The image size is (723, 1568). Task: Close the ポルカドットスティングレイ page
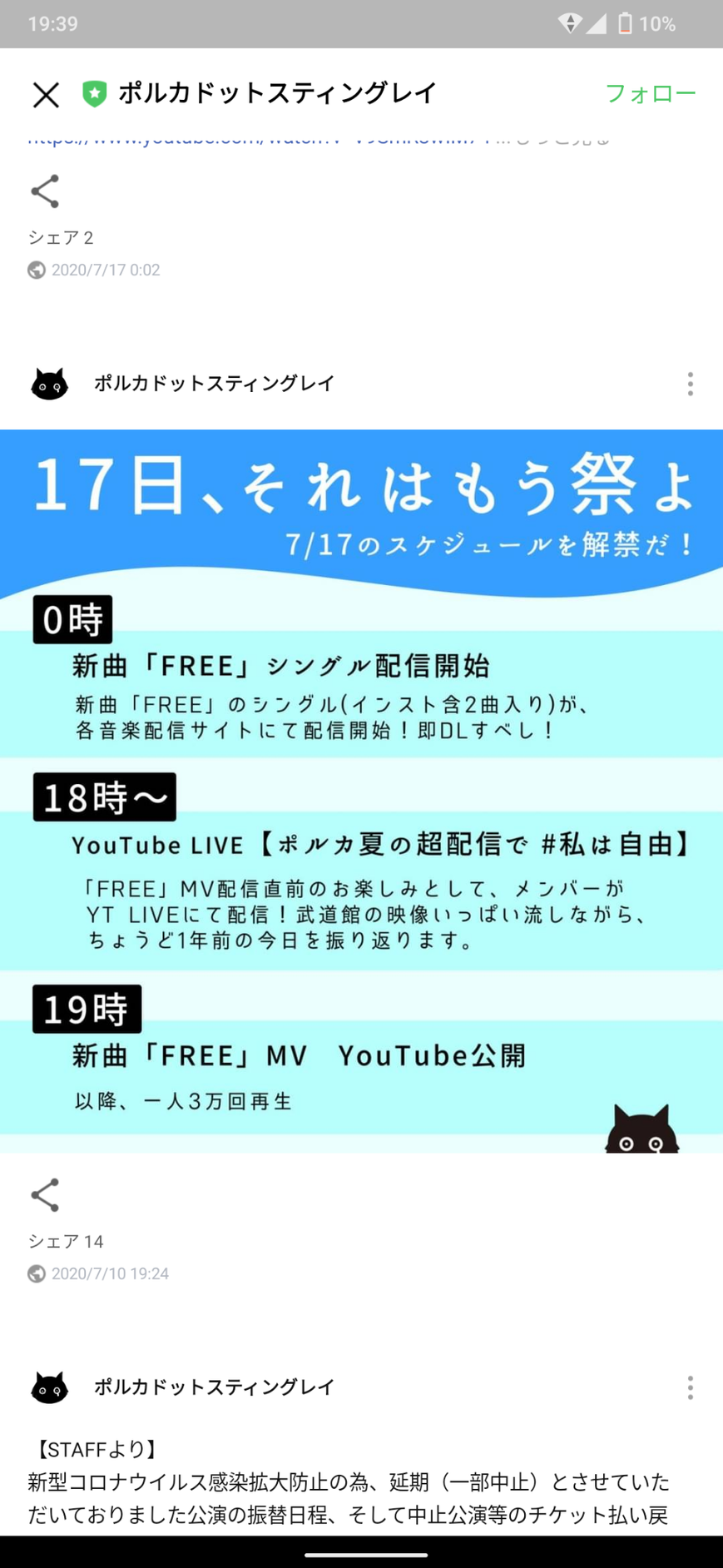point(46,94)
